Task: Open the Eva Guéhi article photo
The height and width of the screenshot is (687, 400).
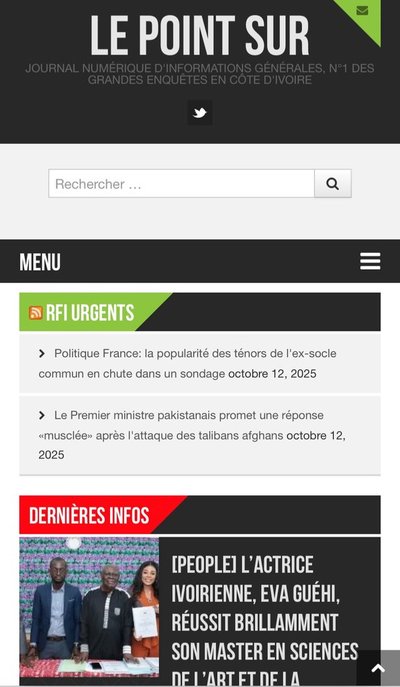Action: click(x=89, y=607)
